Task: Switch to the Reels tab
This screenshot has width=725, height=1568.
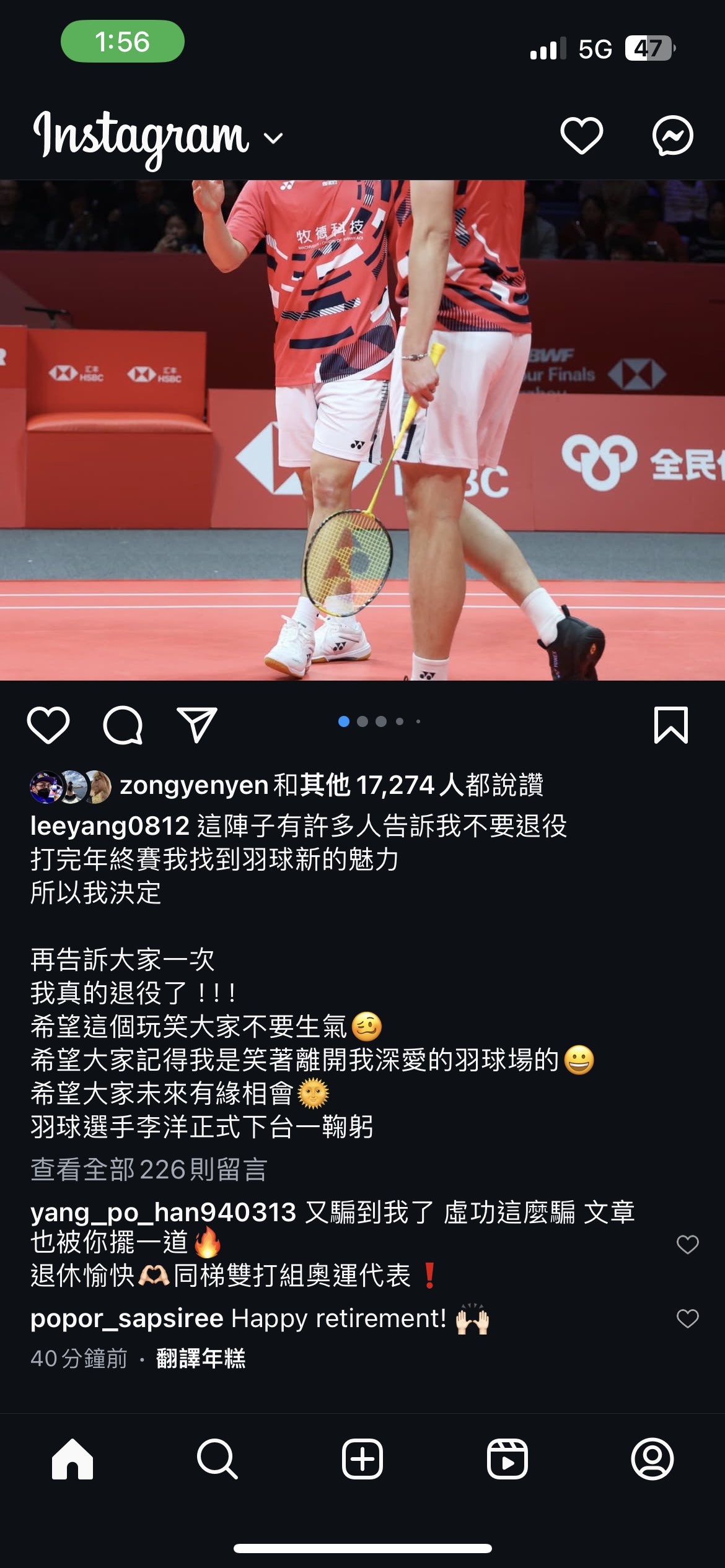Action: tap(507, 1459)
